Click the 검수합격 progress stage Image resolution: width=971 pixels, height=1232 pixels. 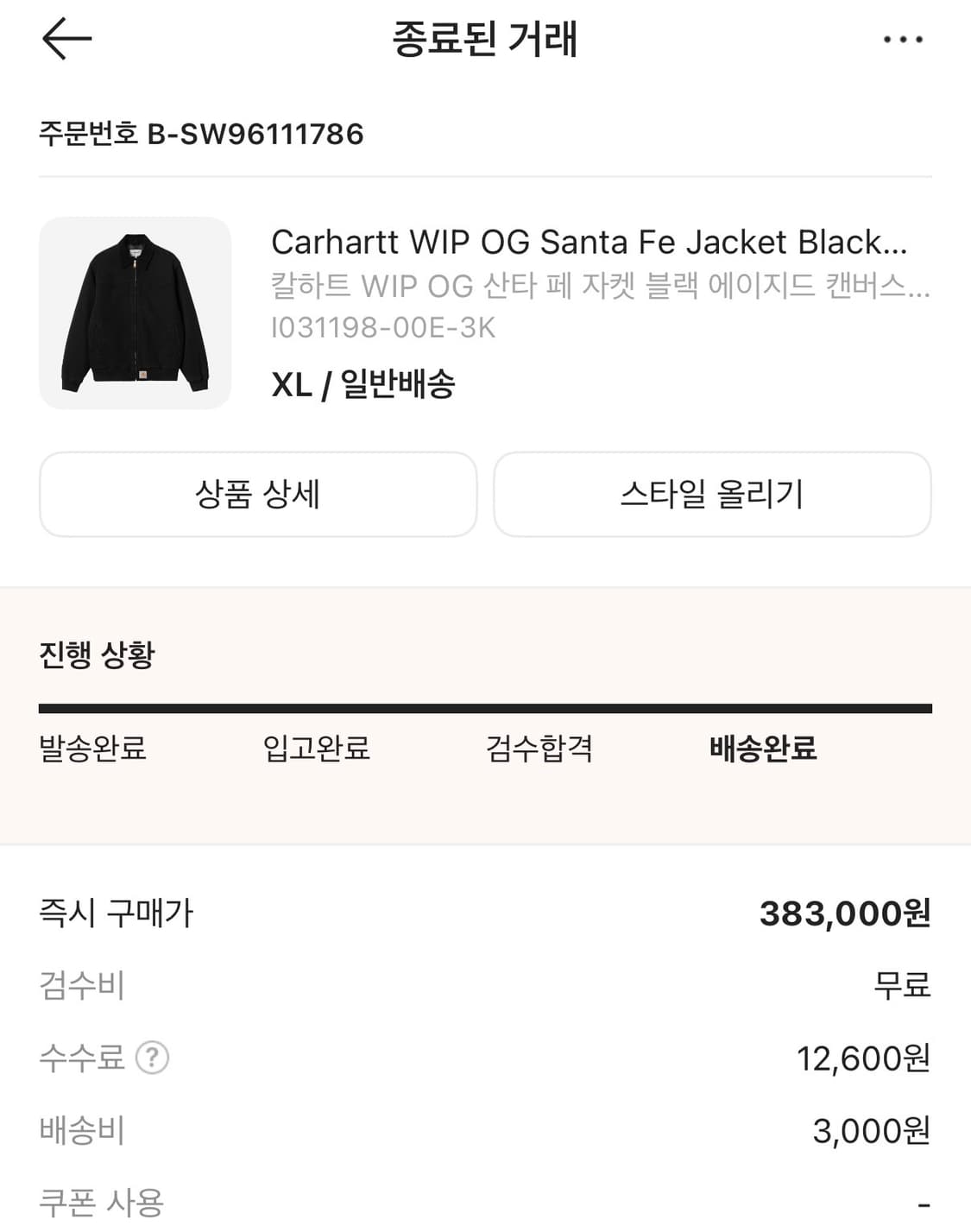click(539, 751)
